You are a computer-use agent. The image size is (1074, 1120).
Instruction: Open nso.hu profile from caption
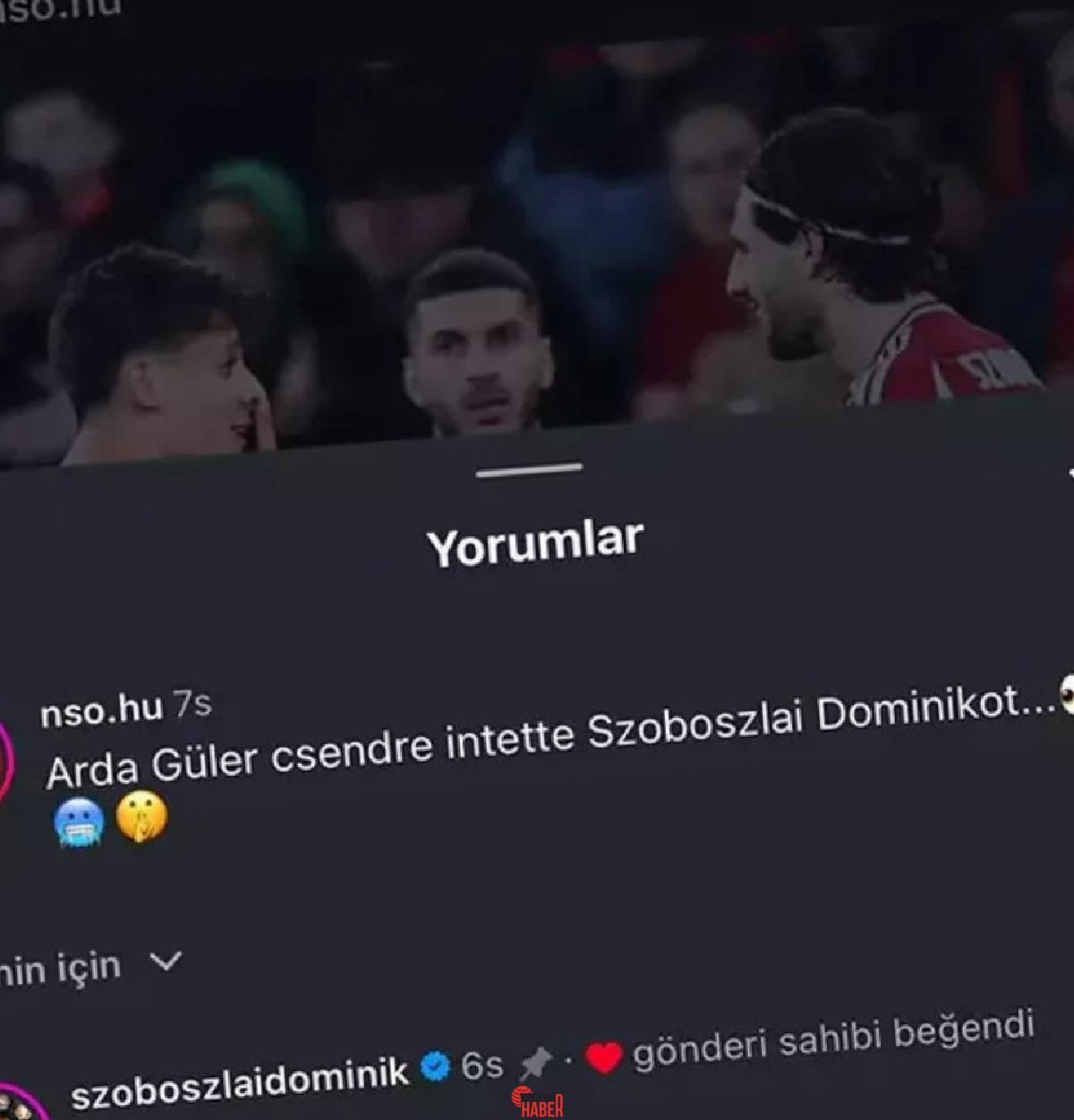click(100, 711)
